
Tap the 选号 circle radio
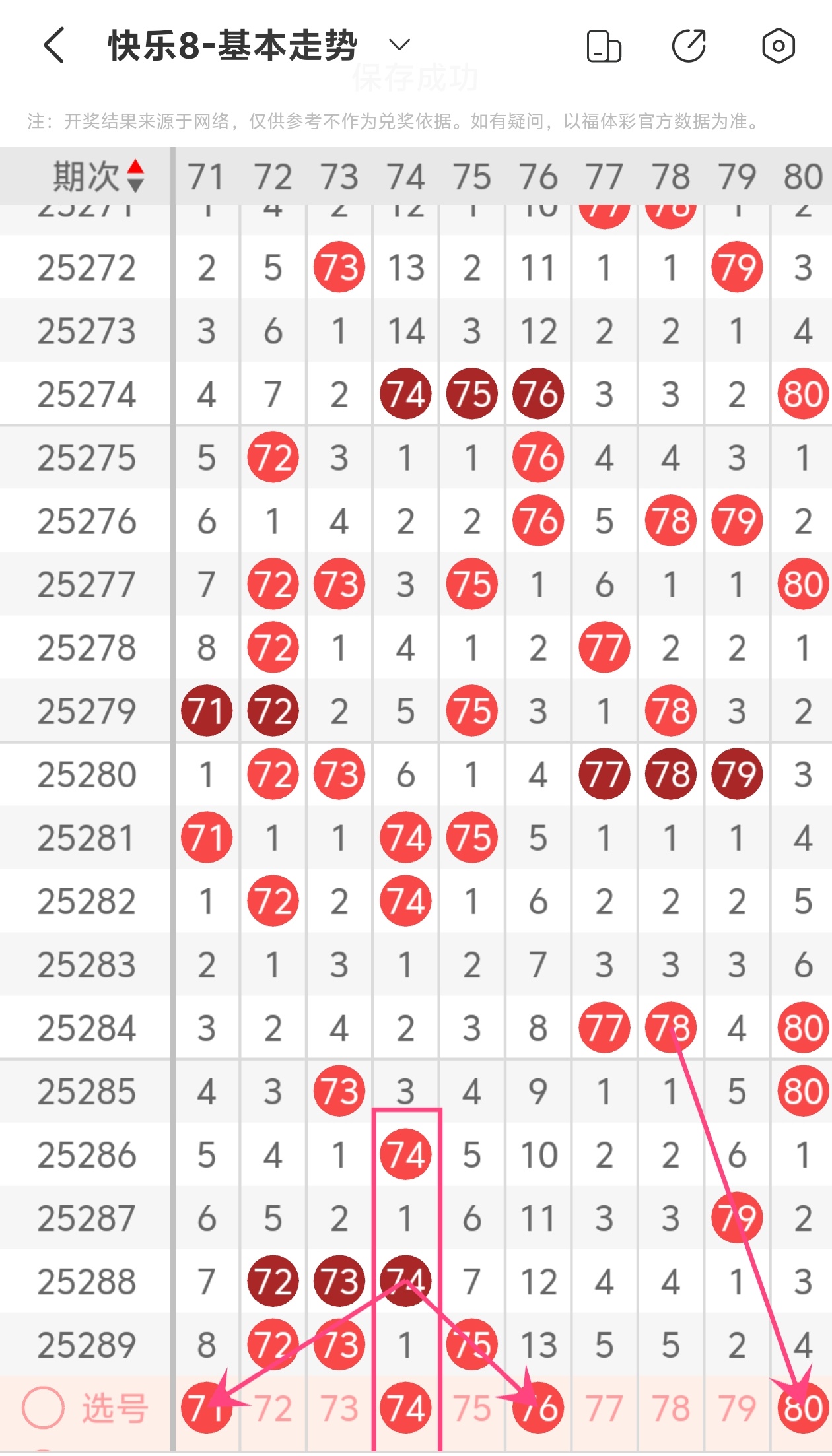[x=43, y=1406]
